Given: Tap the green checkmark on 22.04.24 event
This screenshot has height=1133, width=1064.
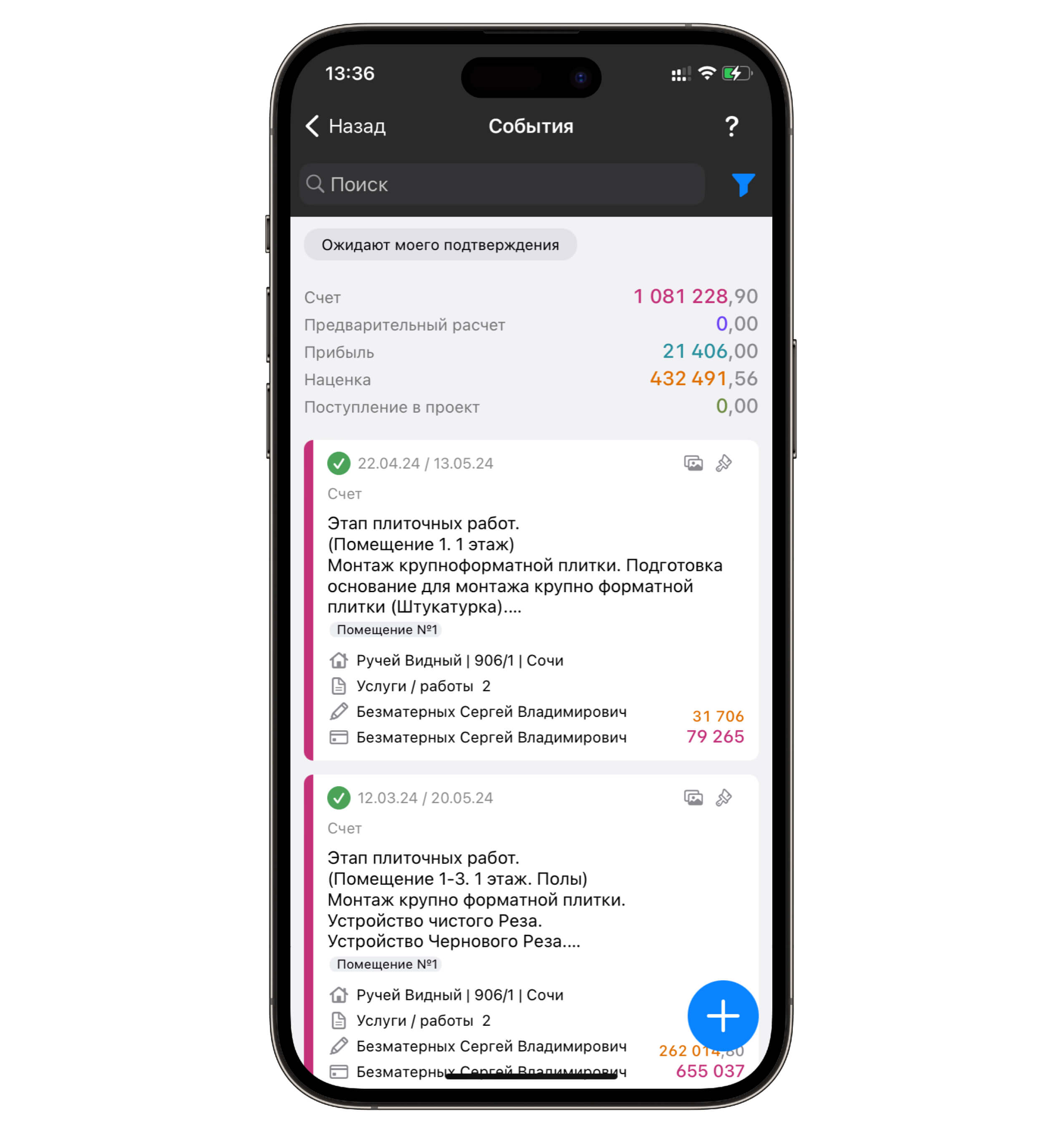Looking at the screenshot, I should tap(338, 463).
